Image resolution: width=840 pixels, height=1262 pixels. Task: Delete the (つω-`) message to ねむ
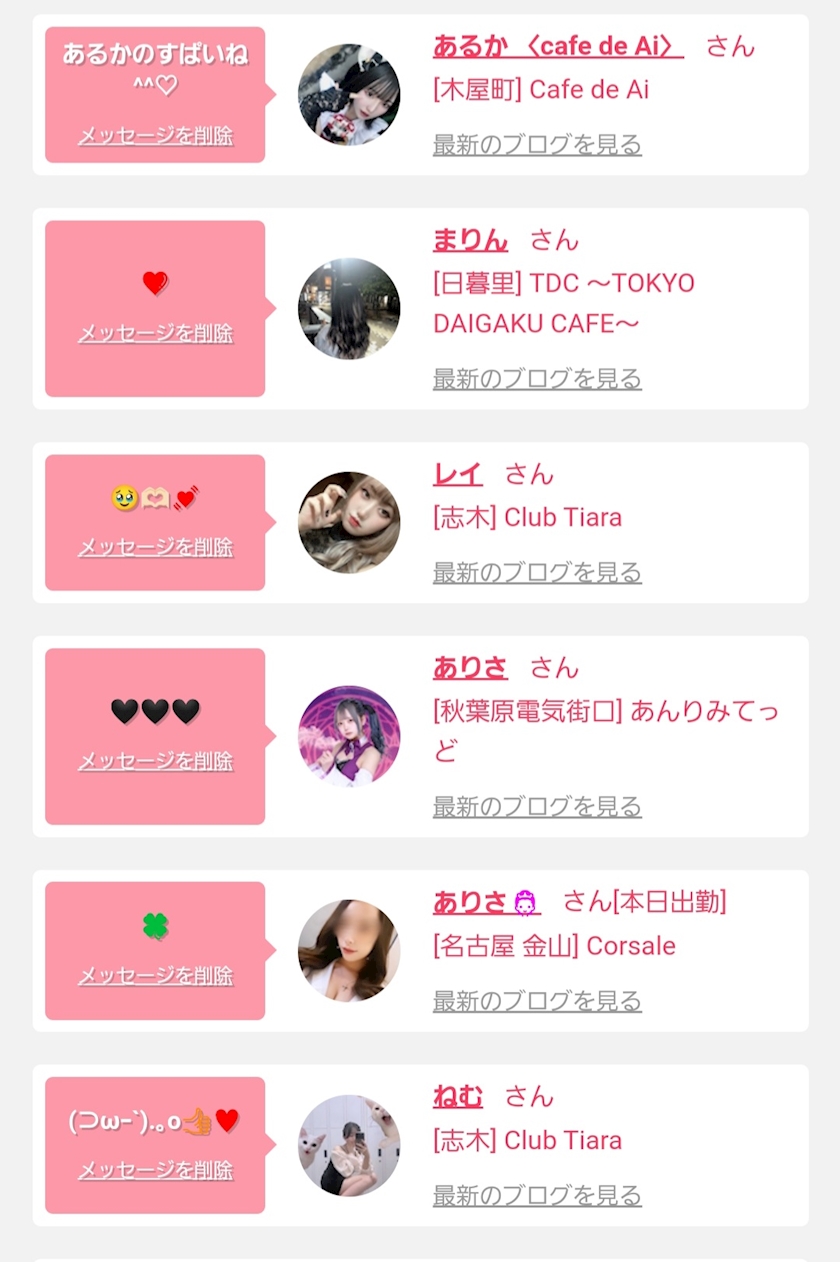[x=155, y=1170]
